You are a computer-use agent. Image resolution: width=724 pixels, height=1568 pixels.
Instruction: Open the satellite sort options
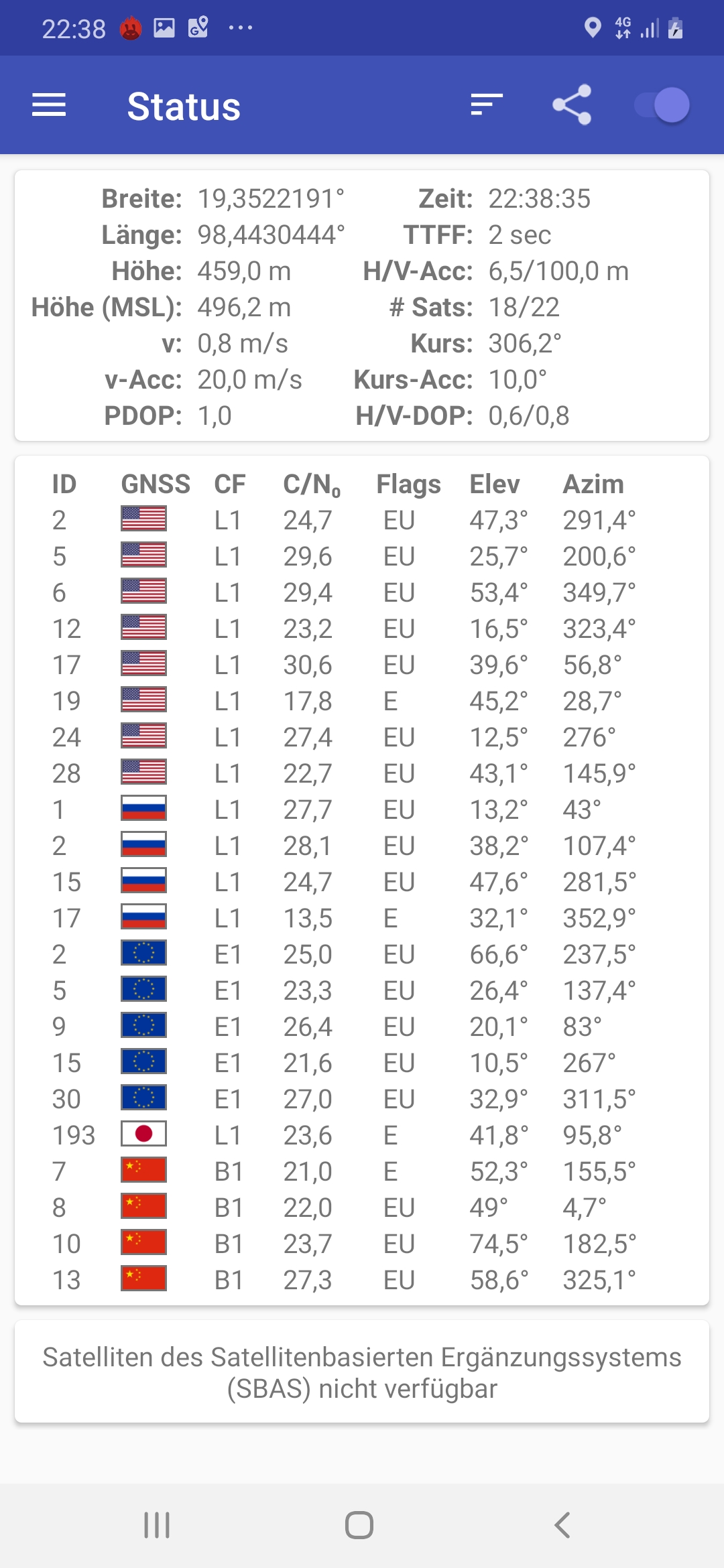[487, 105]
